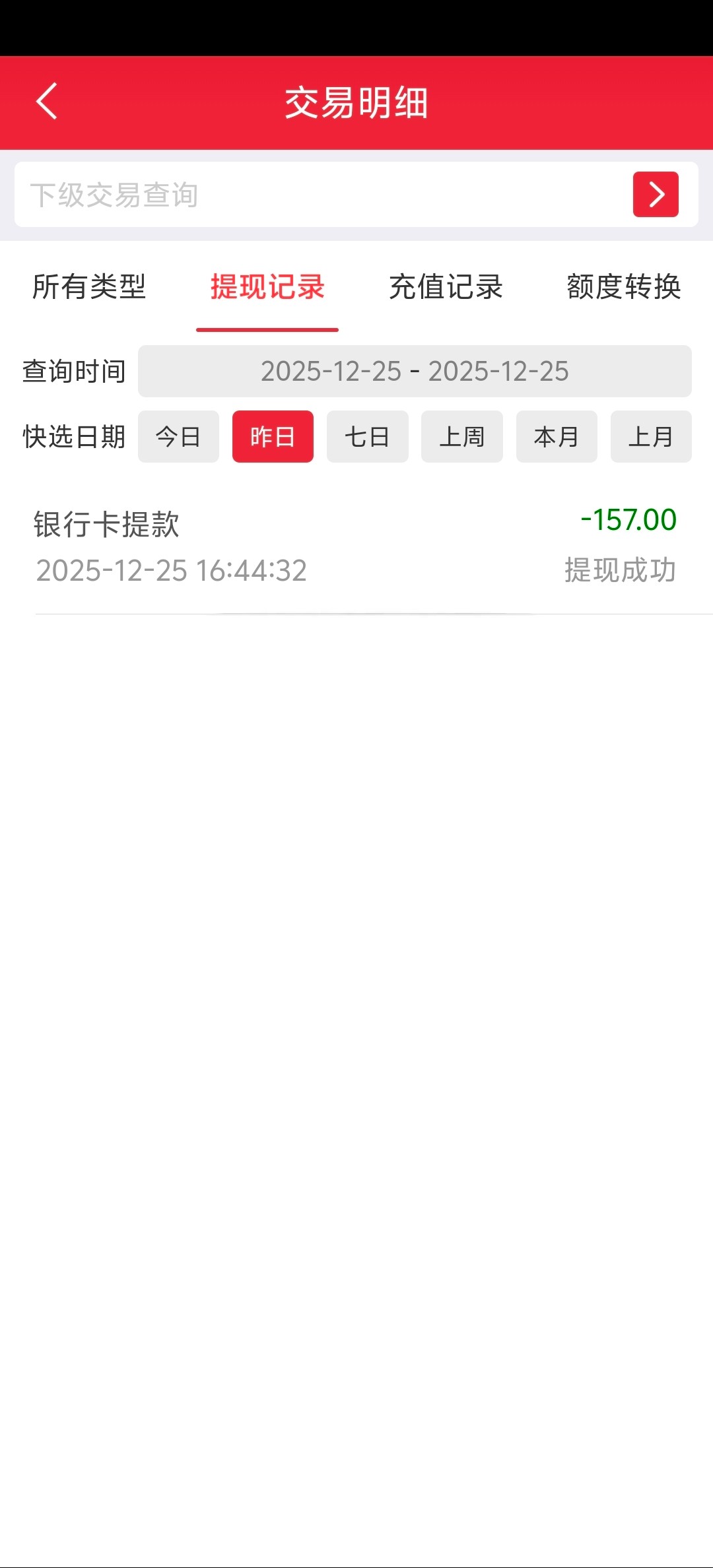Open the 查询时间 date range picker
The image size is (713, 1568).
pyautogui.click(x=415, y=372)
